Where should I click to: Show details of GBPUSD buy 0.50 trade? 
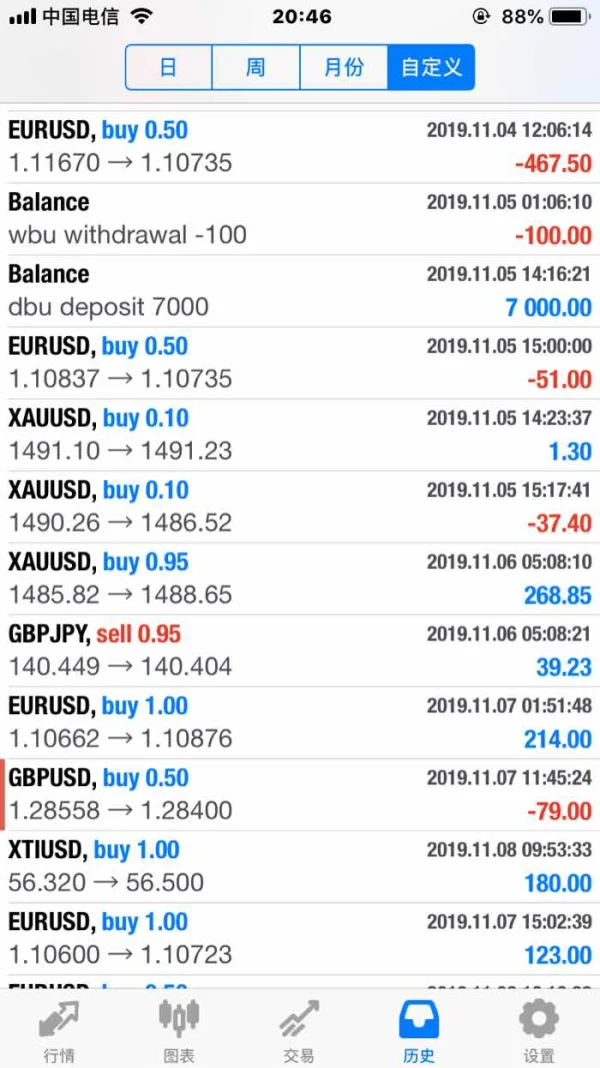coord(300,794)
